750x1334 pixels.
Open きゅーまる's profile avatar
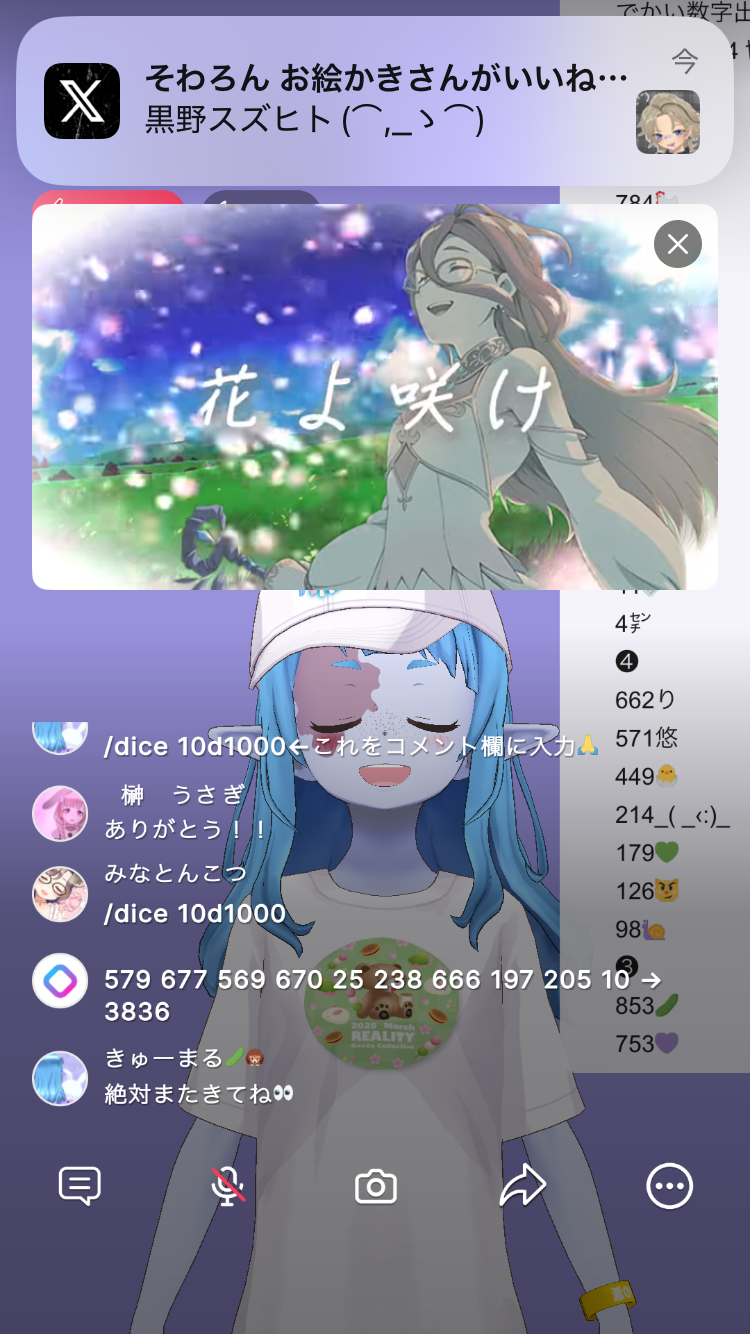click(60, 1078)
